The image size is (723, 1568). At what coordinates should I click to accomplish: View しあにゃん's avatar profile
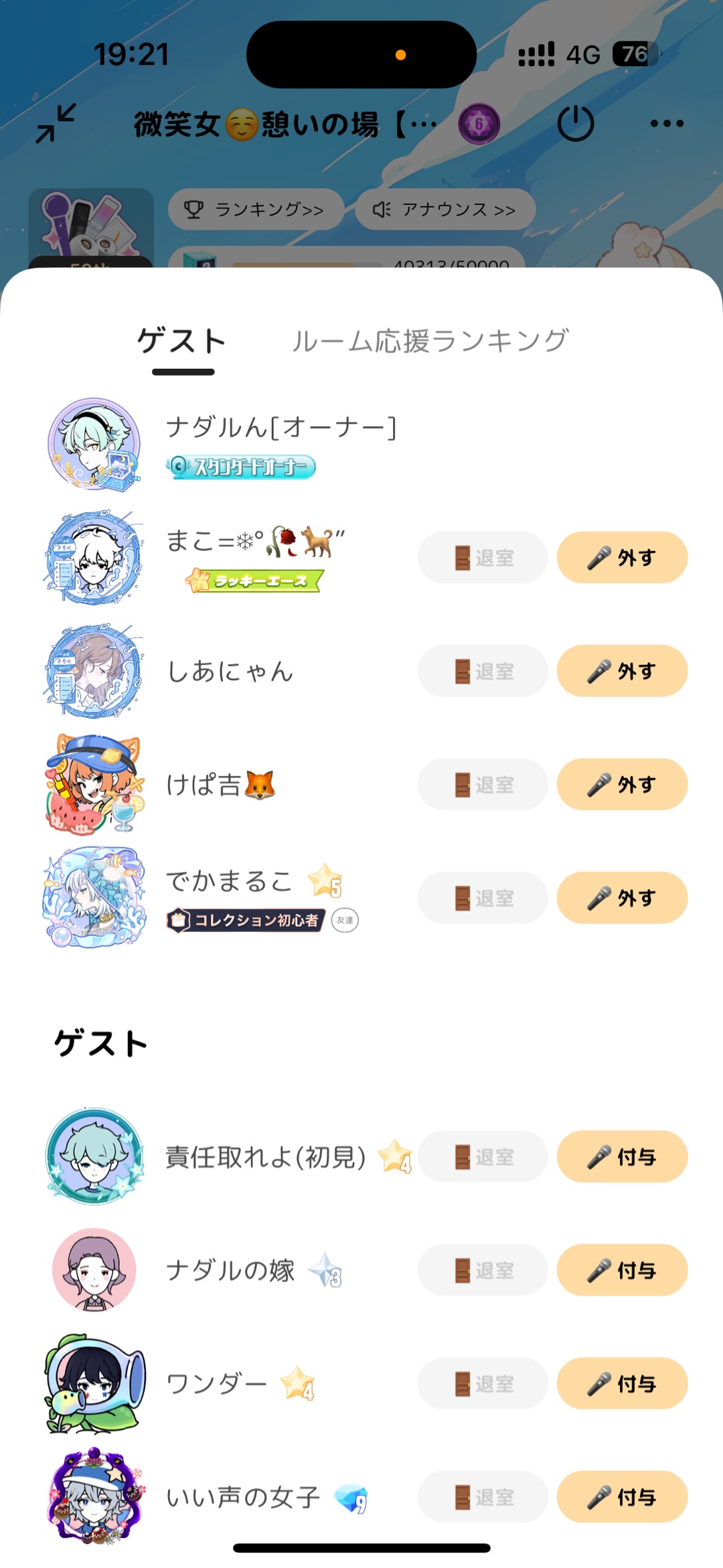coord(94,671)
